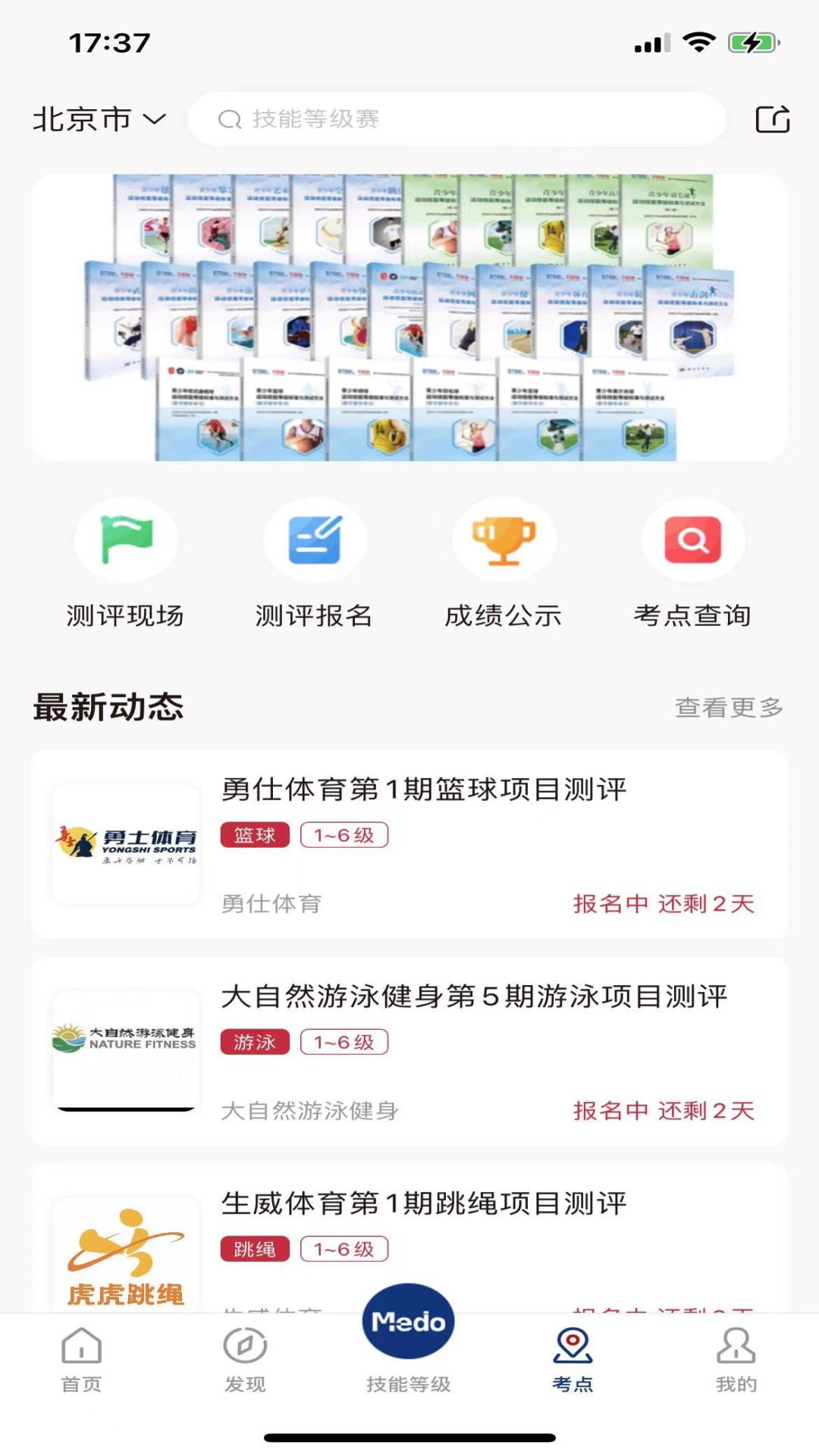Select the 测评报名 registration icon
The height and width of the screenshot is (1456, 819).
click(315, 540)
